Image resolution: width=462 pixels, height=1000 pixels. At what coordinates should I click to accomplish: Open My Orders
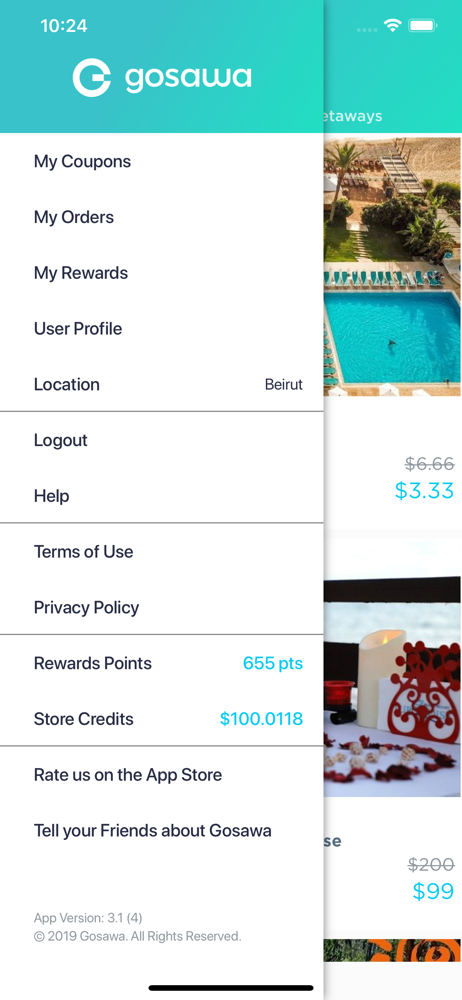pos(161,217)
